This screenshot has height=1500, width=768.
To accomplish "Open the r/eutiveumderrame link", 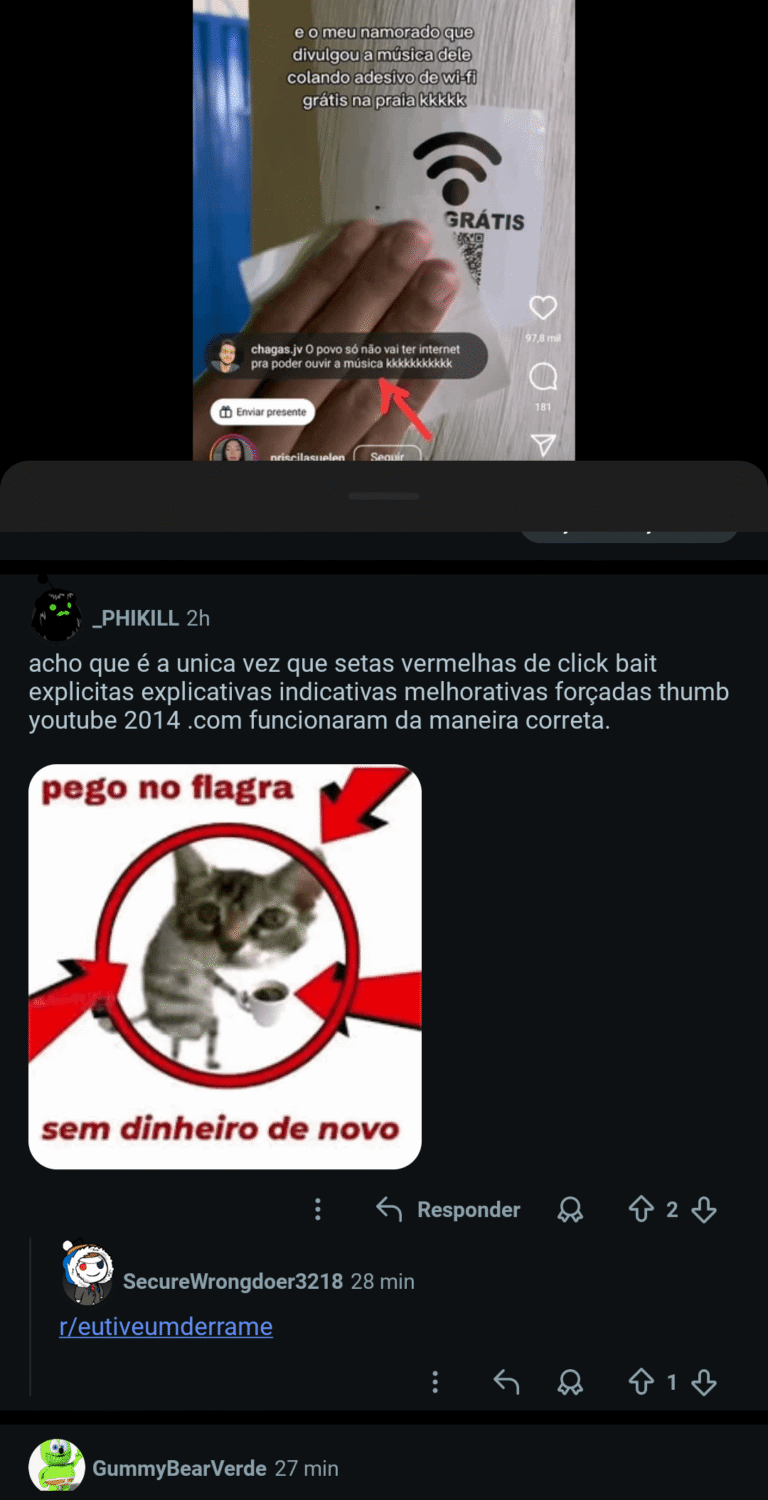I will coord(166,1327).
